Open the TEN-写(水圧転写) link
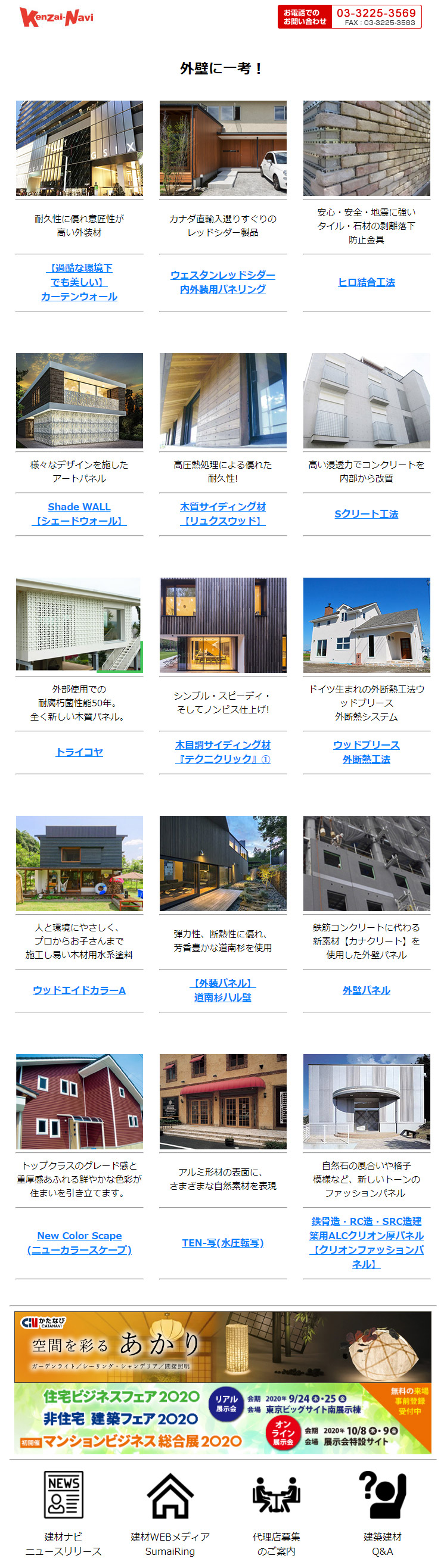 point(222,1242)
